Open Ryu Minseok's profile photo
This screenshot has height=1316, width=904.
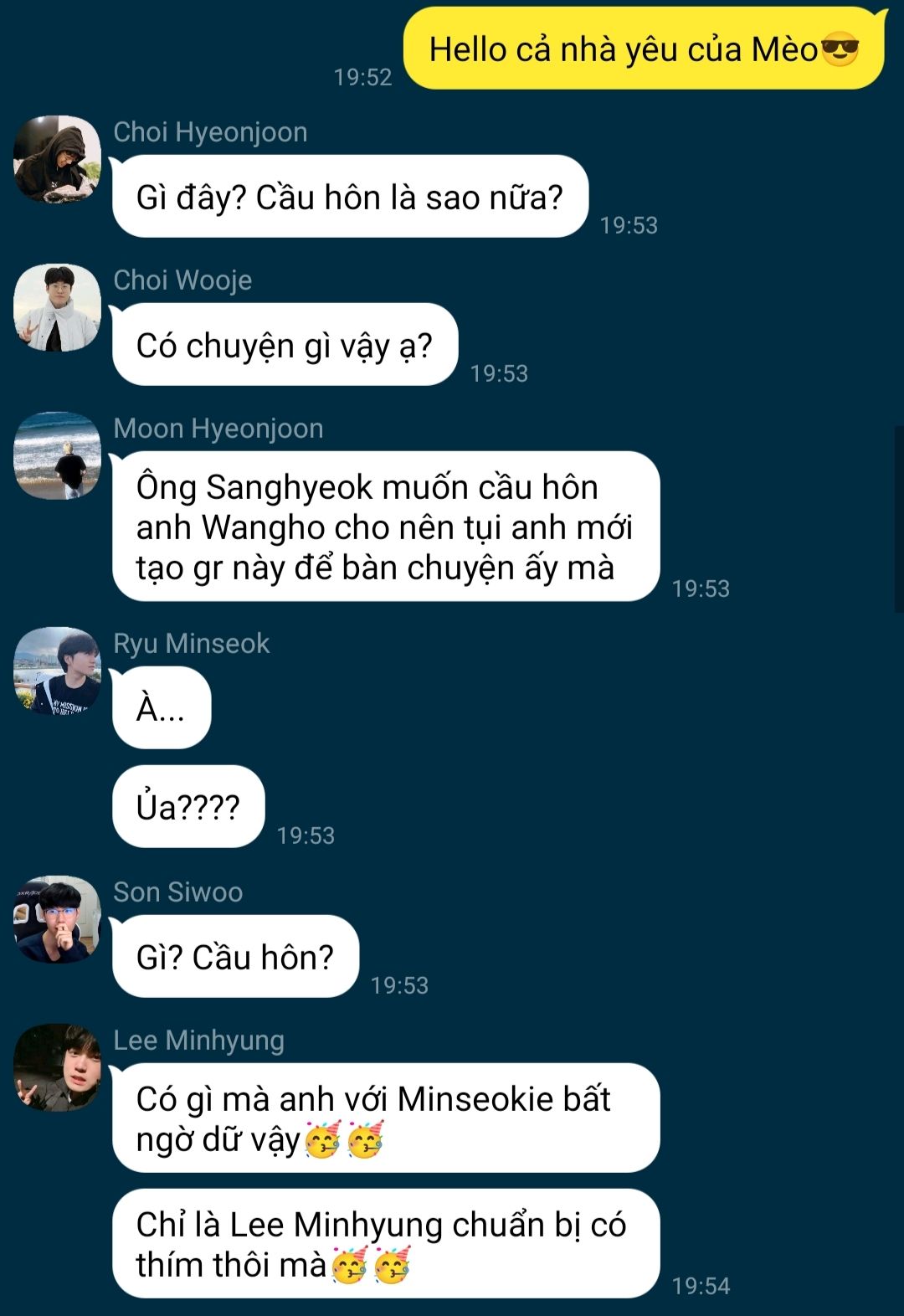pyautogui.click(x=57, y=671)
